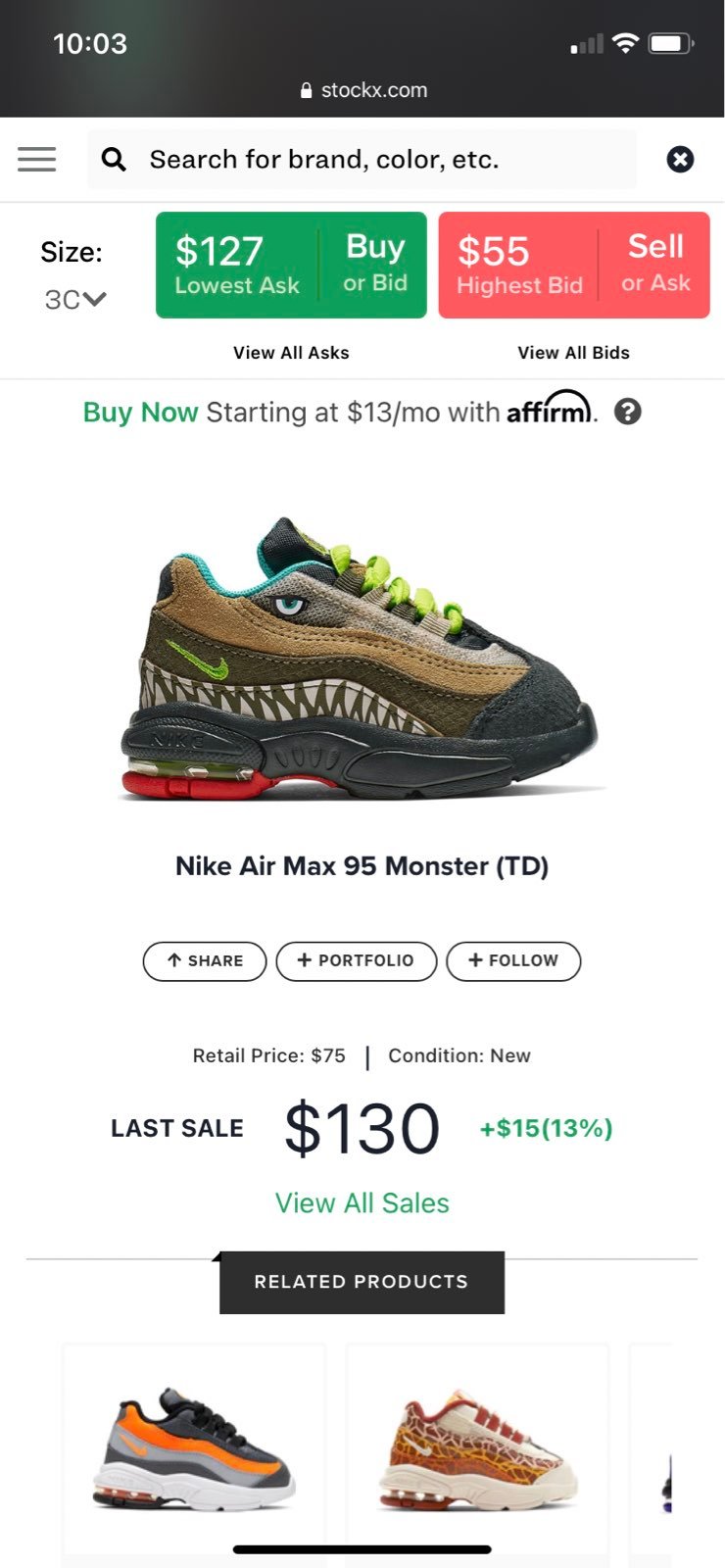The width and height of the screenshot is (725, 1568).
Task: View All Asks
Action: coord(291,353)
